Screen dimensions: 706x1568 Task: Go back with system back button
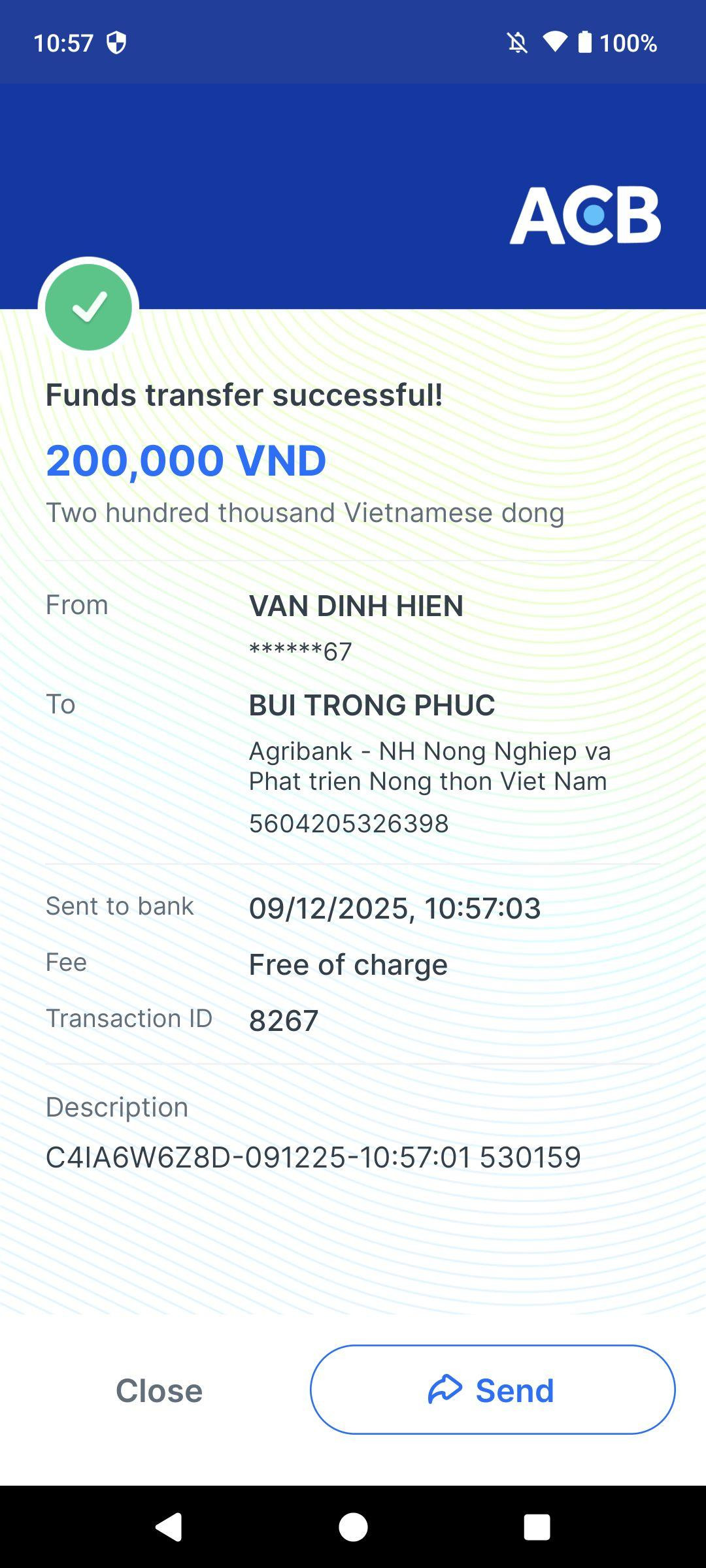coord(169,1527)
